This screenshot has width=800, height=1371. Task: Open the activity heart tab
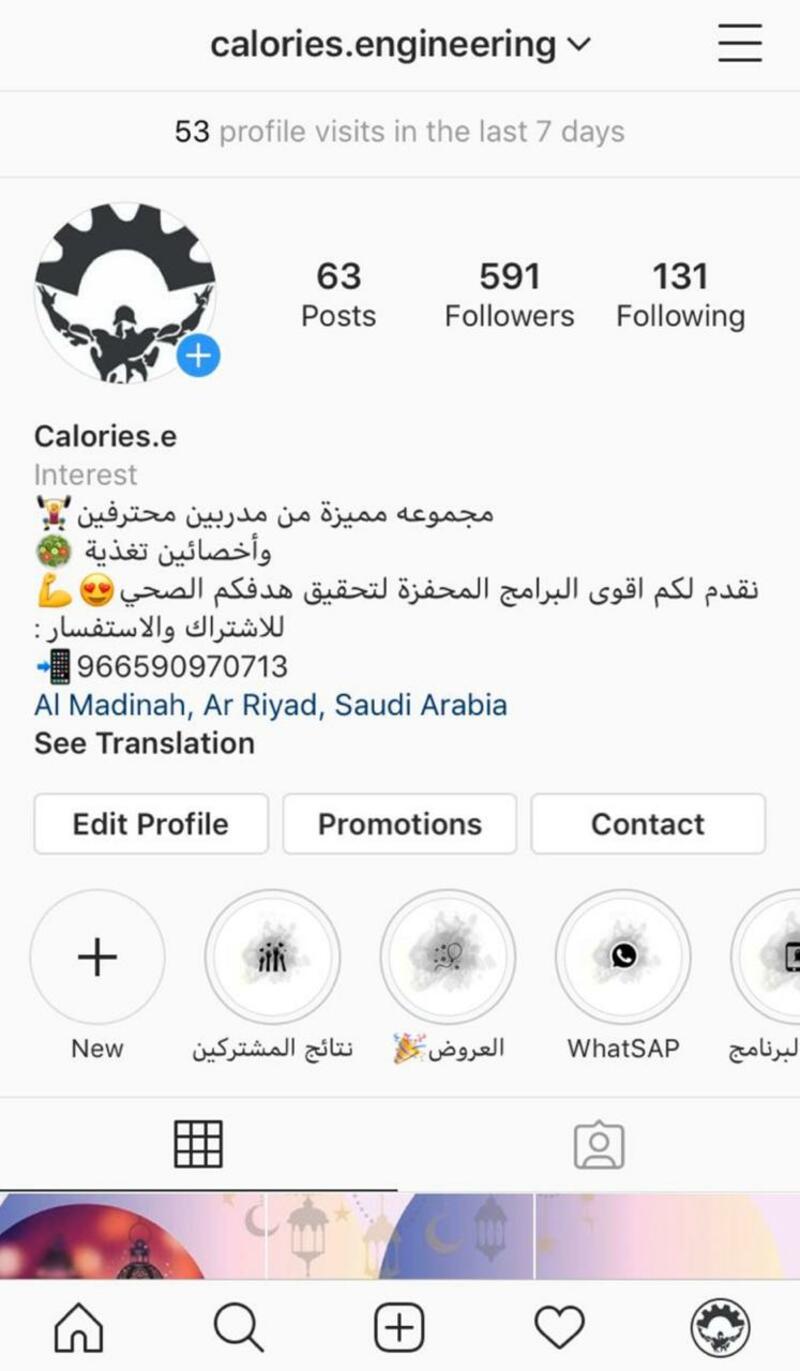point(559,1328)
